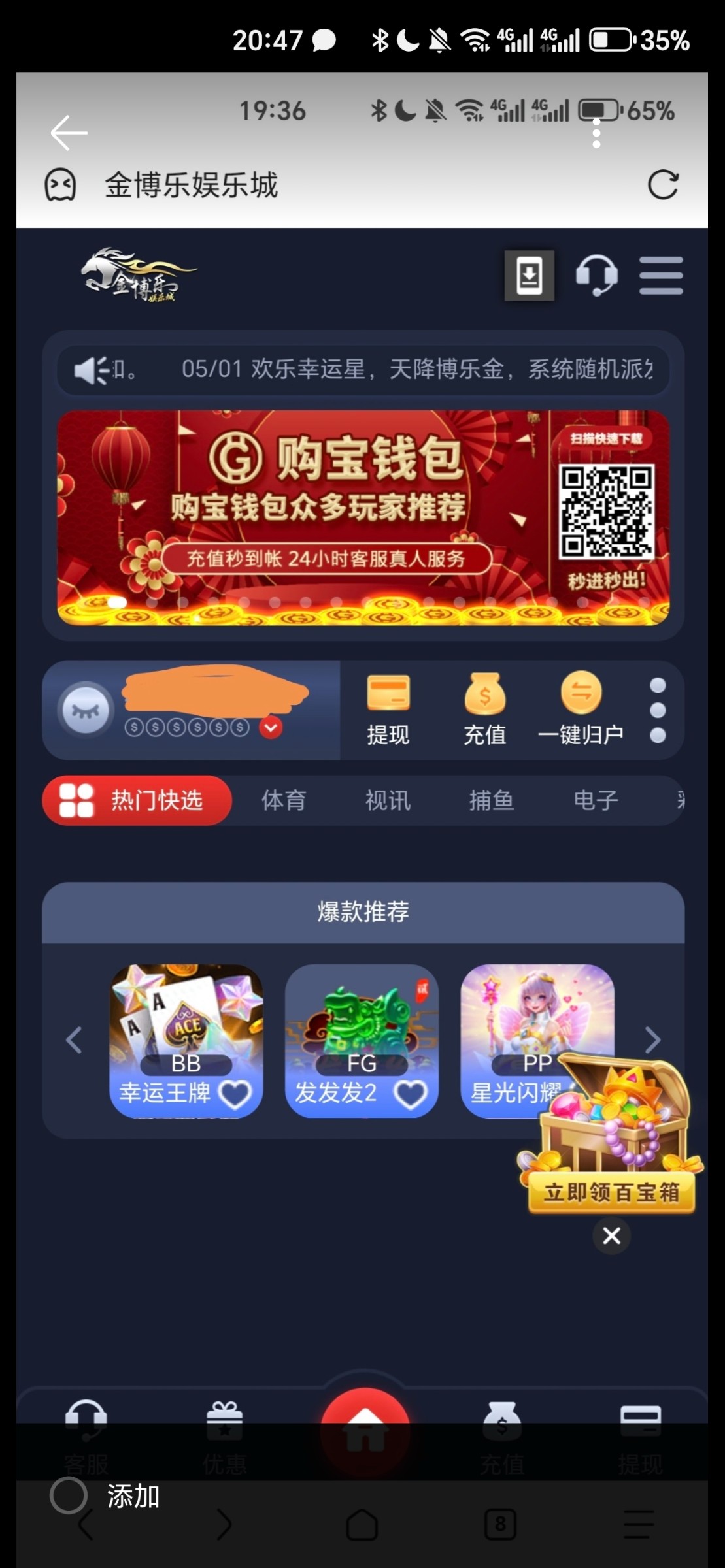Select the 捕鱼 category tab
Image resolution: width=725 pixels, height=1568 pixels.
(x=492, y=800)
